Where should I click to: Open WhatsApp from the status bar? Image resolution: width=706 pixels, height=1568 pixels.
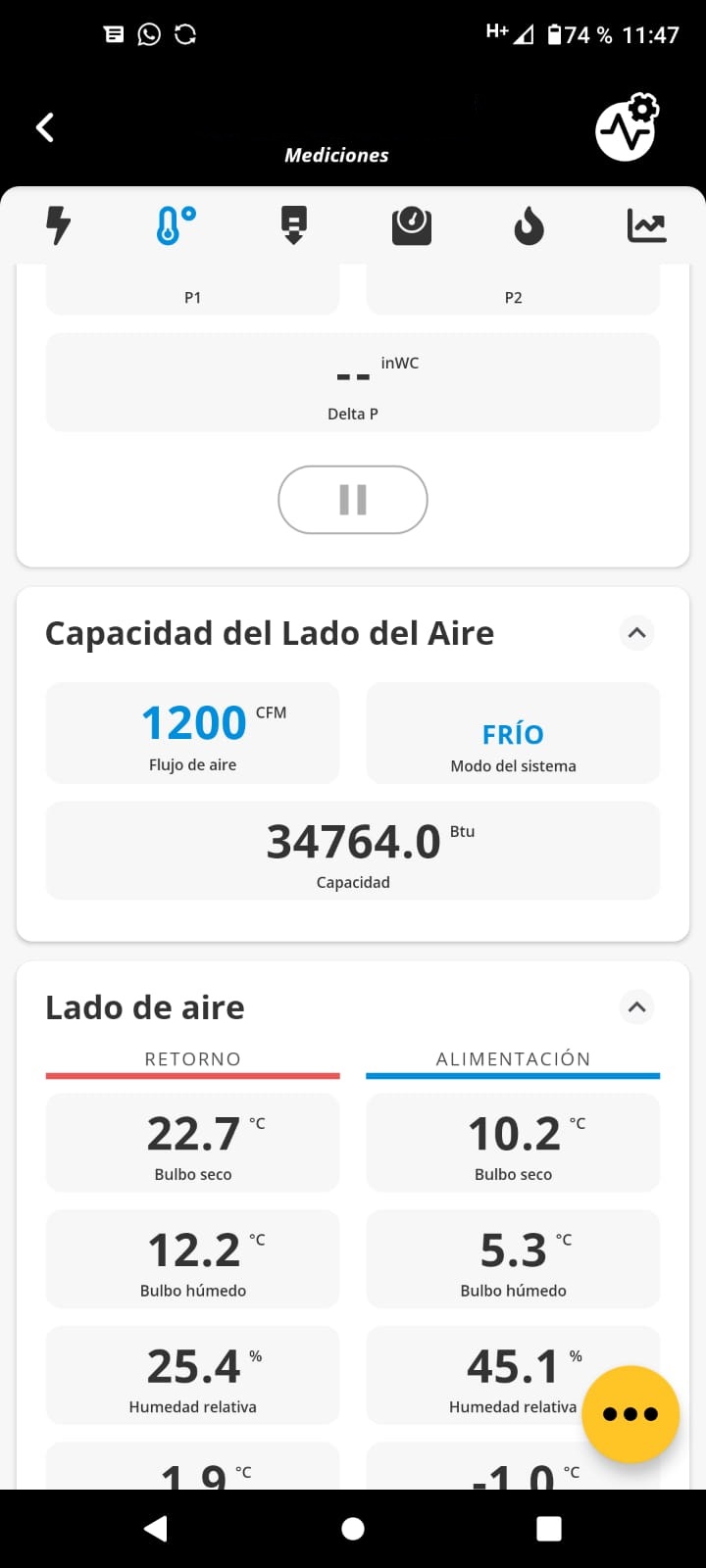148,33
